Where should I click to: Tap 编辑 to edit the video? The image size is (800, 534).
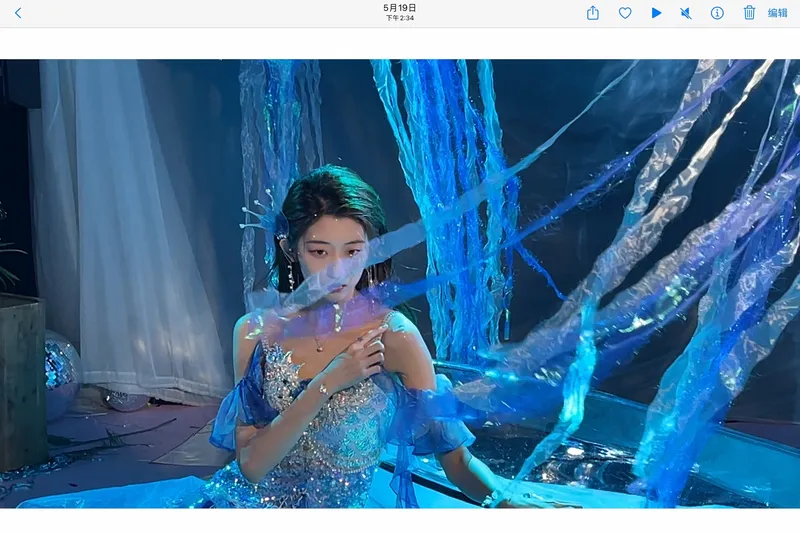point(778,13)
